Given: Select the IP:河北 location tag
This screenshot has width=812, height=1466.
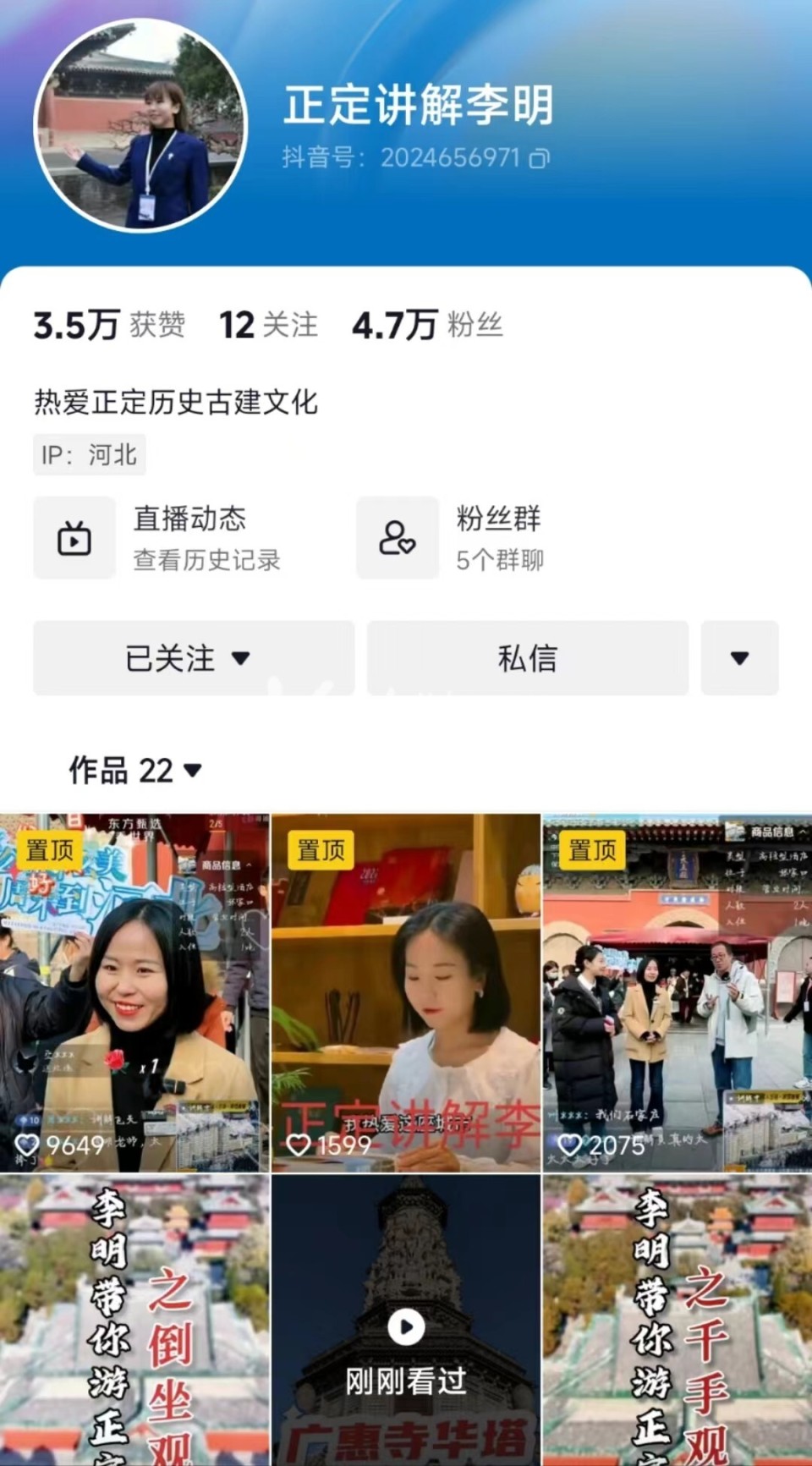Looking at the screenshot, I should (89, 455).
